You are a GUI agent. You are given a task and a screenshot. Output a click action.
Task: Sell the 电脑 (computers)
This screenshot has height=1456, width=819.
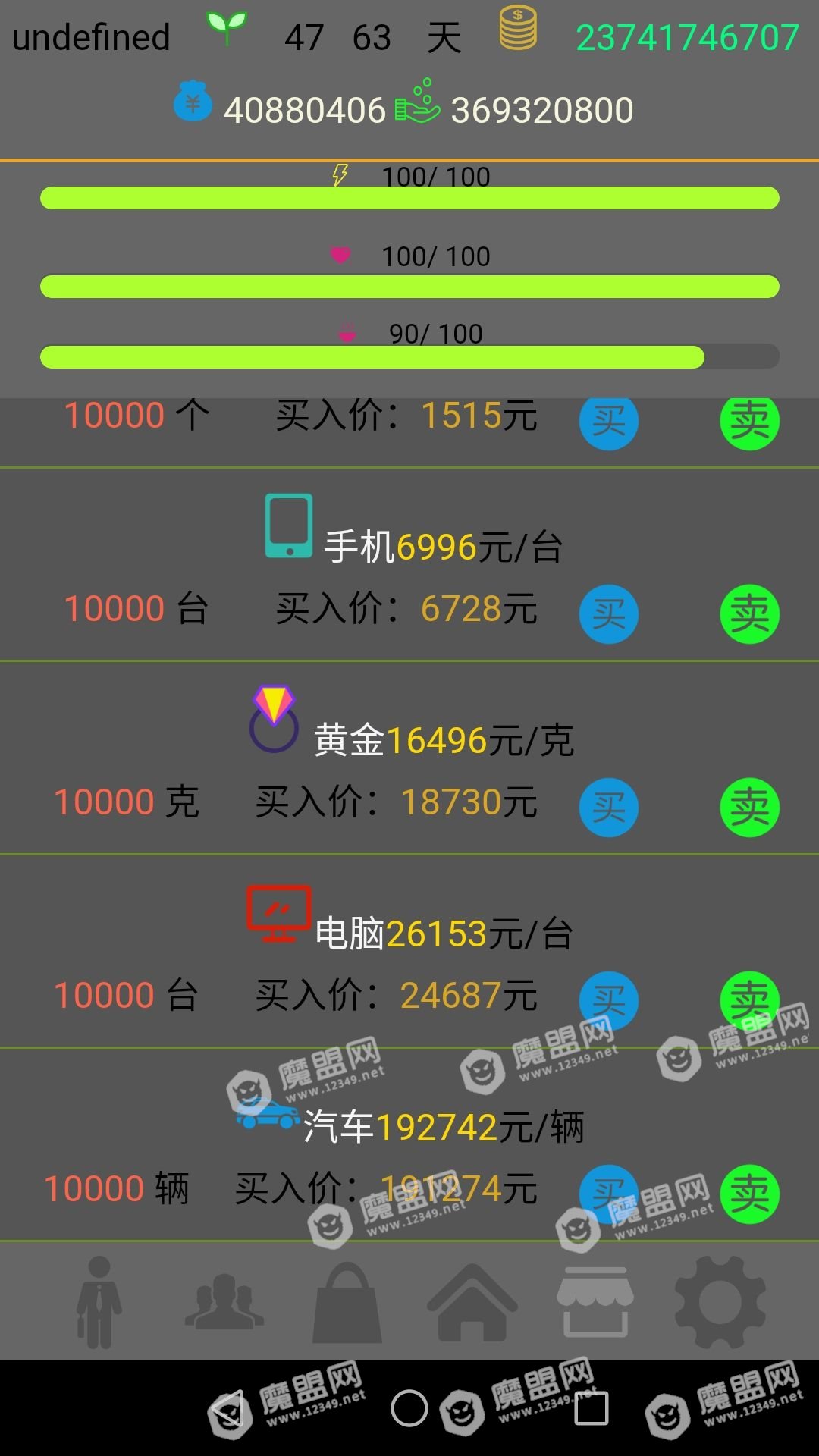click(749, 1000)
